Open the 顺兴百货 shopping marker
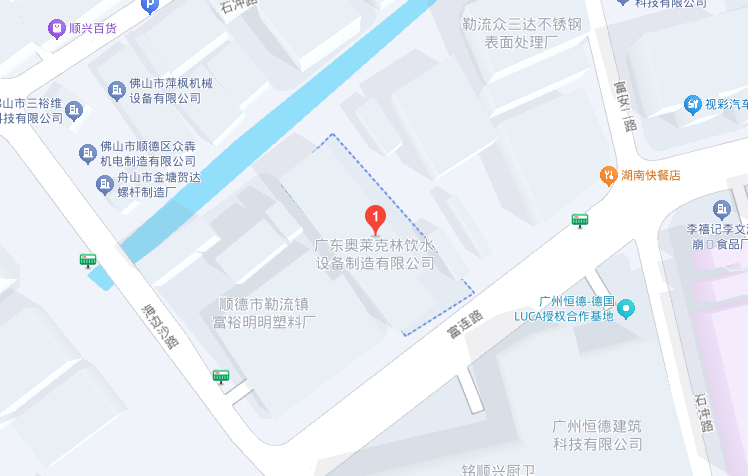The height and width of the screenshot is (476, 748). coord(57,29)
